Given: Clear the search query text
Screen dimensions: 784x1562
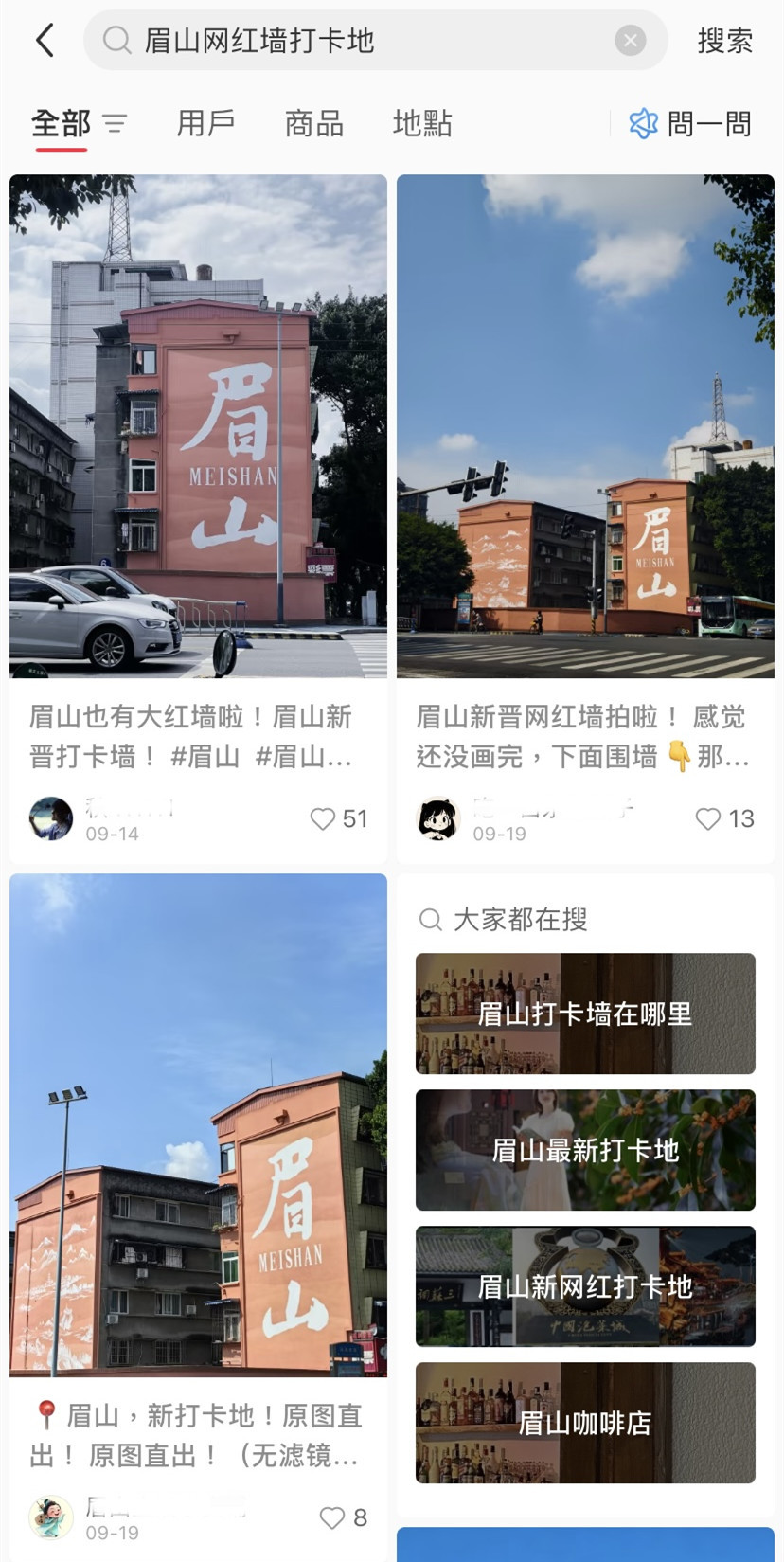Looking at the screenshot, I should (630, 41).
